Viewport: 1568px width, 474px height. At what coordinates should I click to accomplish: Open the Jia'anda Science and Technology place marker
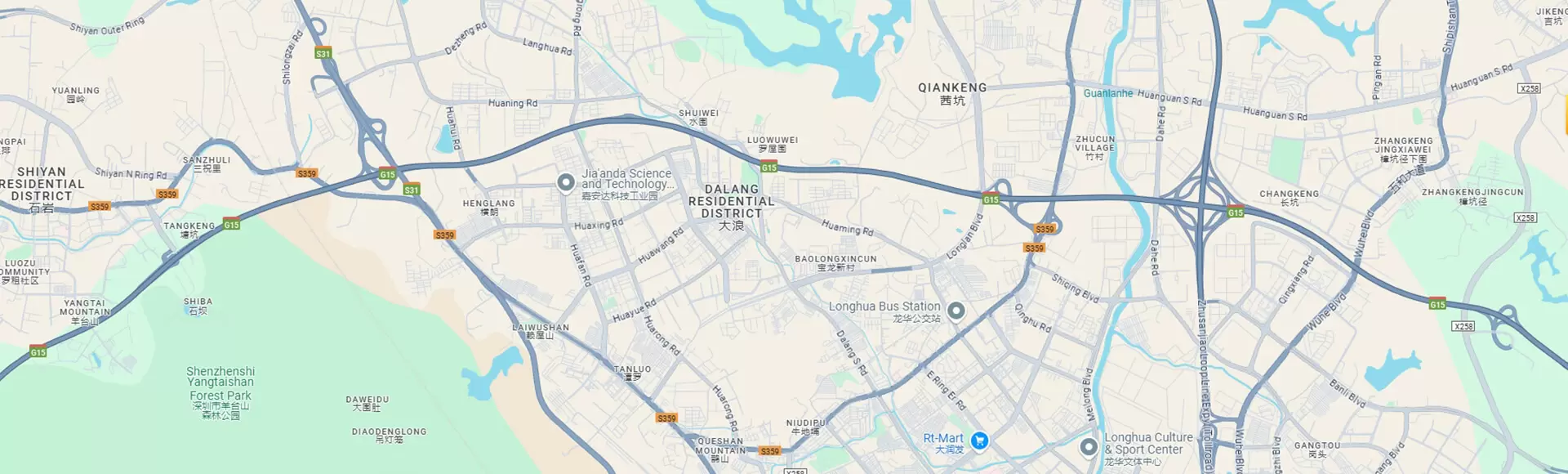point(565,182)
